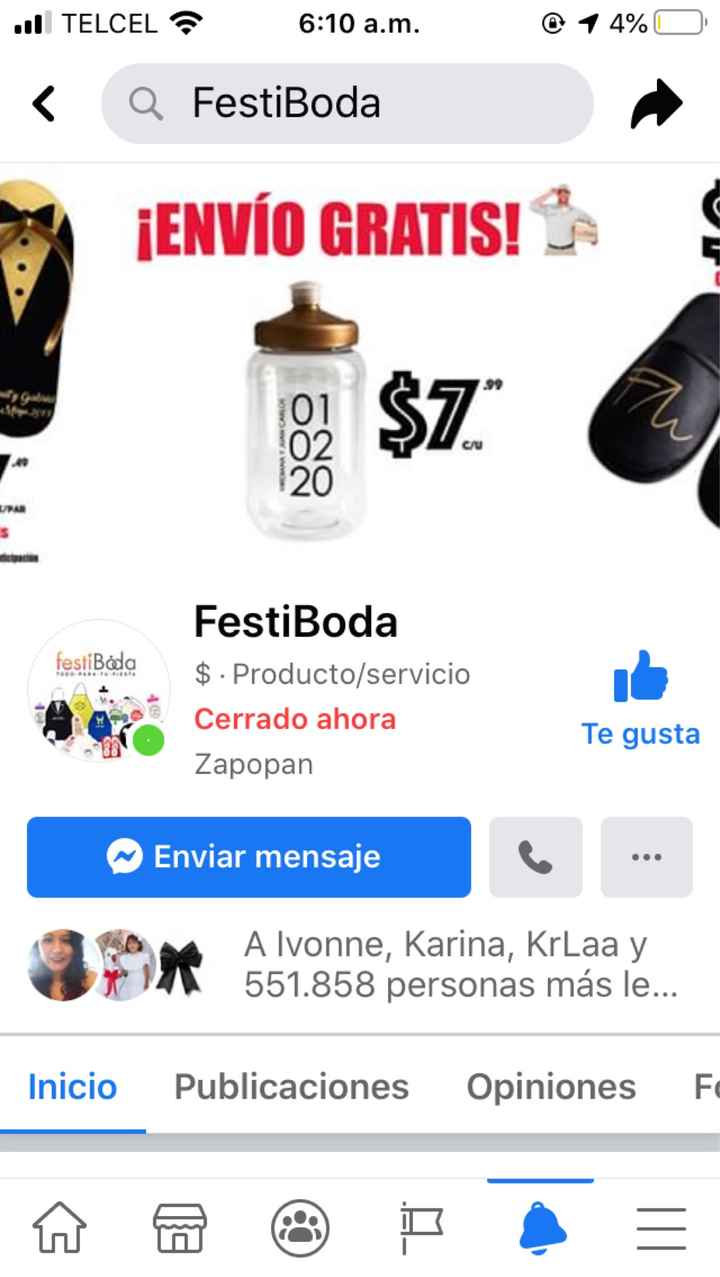This screenshot has width=720, height=1277.
Task: Select the Inicio tab
Action: click(x=72, y=1086)
